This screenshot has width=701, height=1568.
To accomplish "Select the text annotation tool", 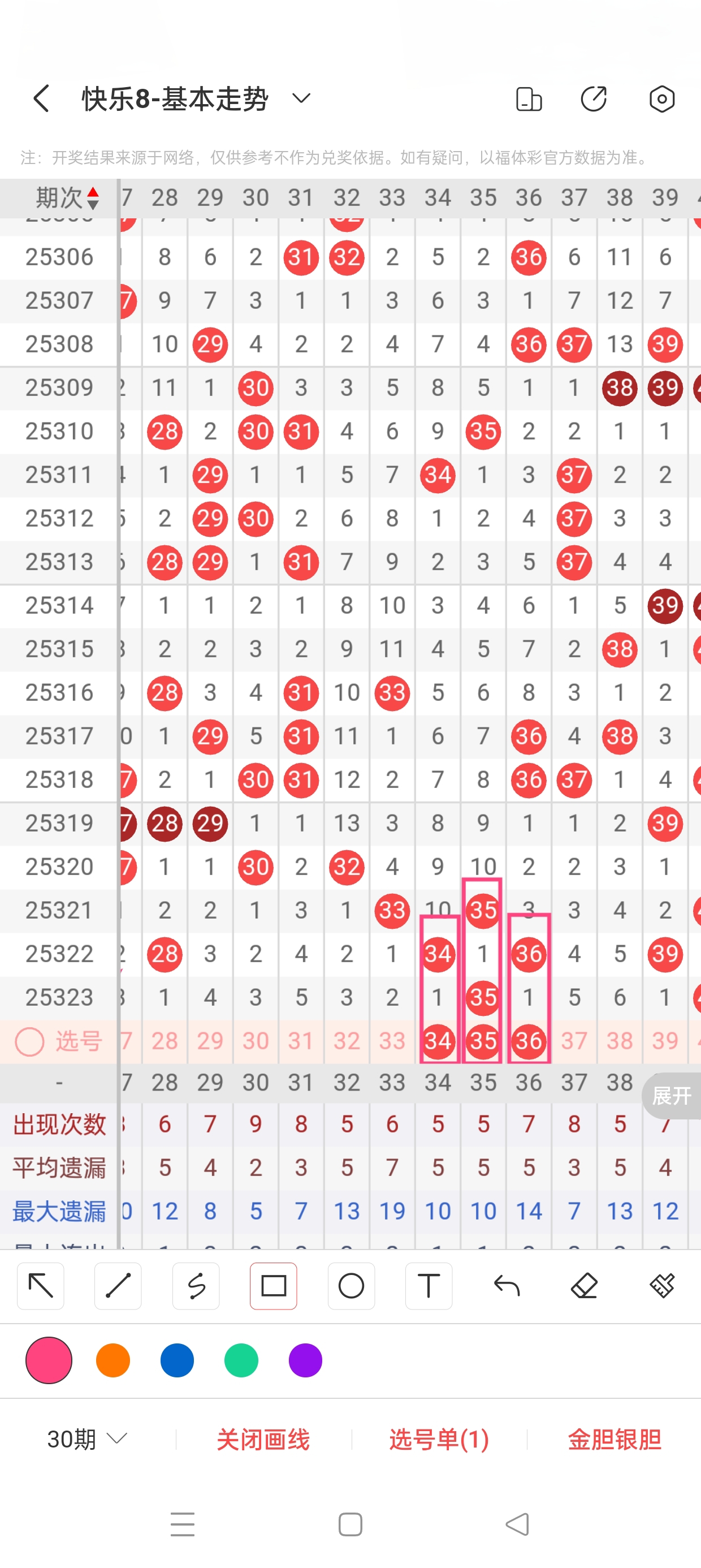I will (429, 1286).
